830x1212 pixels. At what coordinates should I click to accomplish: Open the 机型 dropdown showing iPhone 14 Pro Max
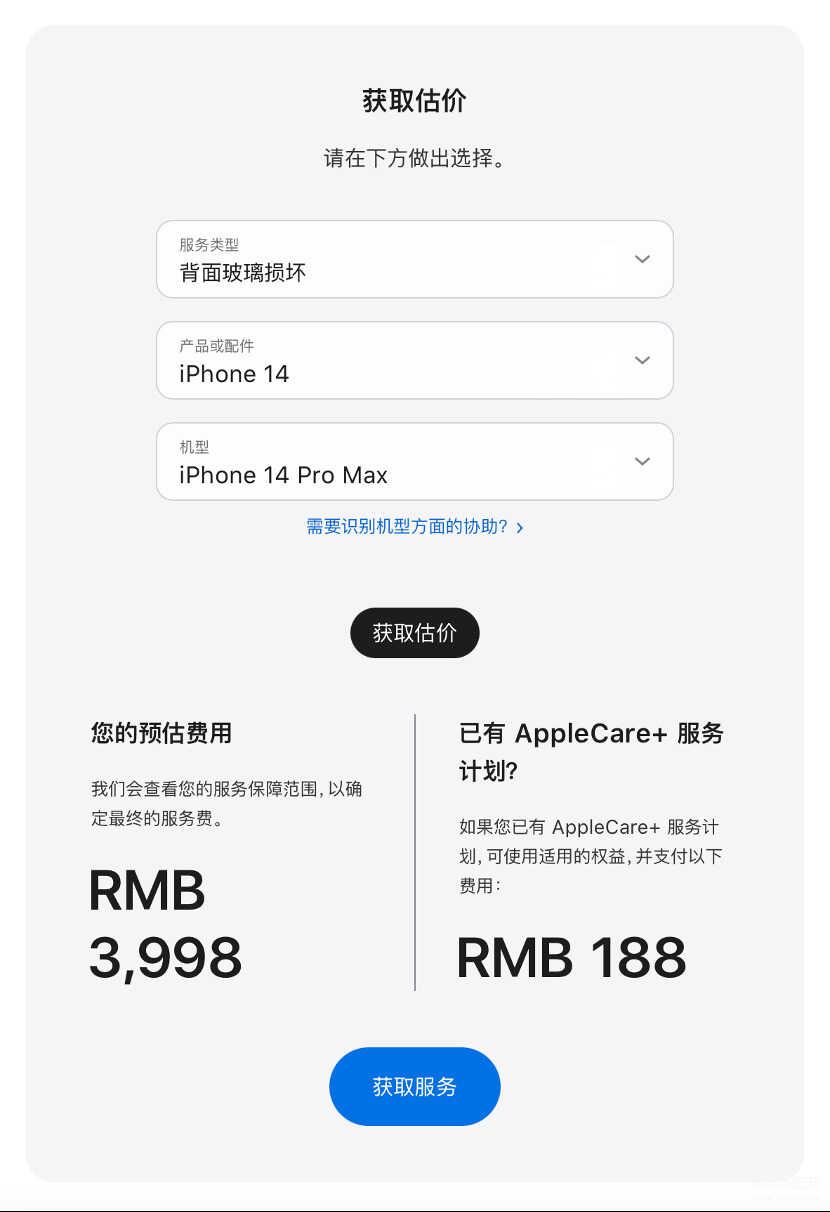tap(414, 461)
